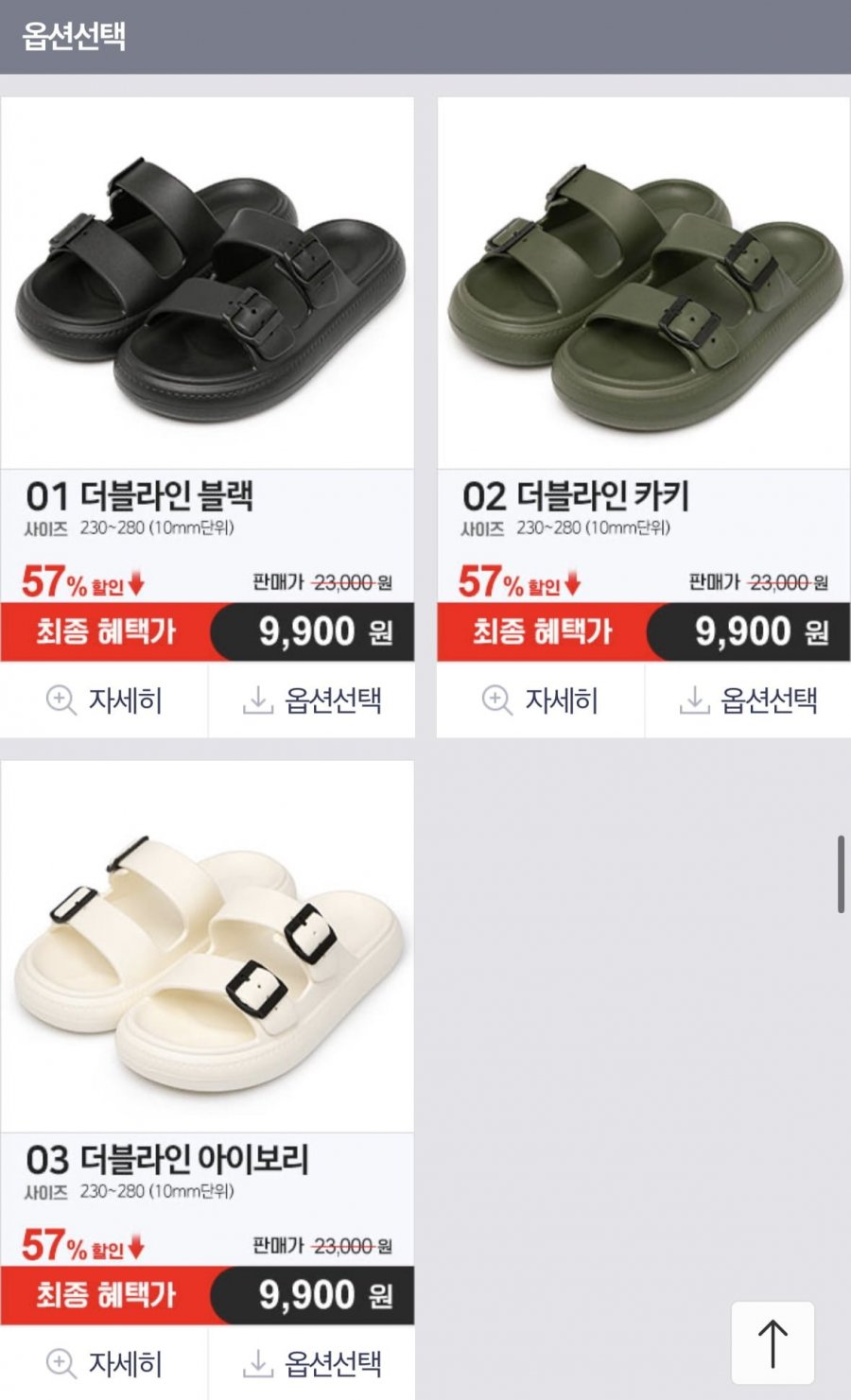The height and width of the screenshot is (1400, 851).
Task: Tap 옵션선택 for 01 더블라인 블랙
Action: point(312,700)
